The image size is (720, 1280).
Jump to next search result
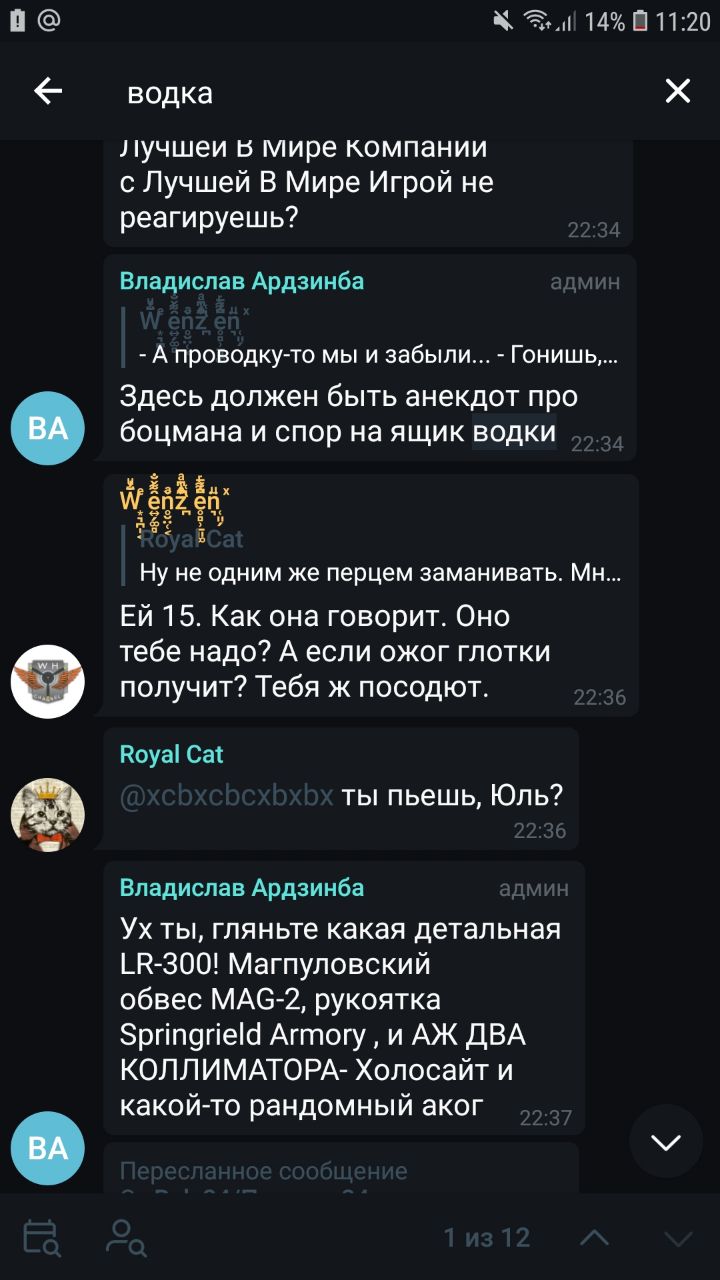pyautogui.click(x=678, y=1237)
